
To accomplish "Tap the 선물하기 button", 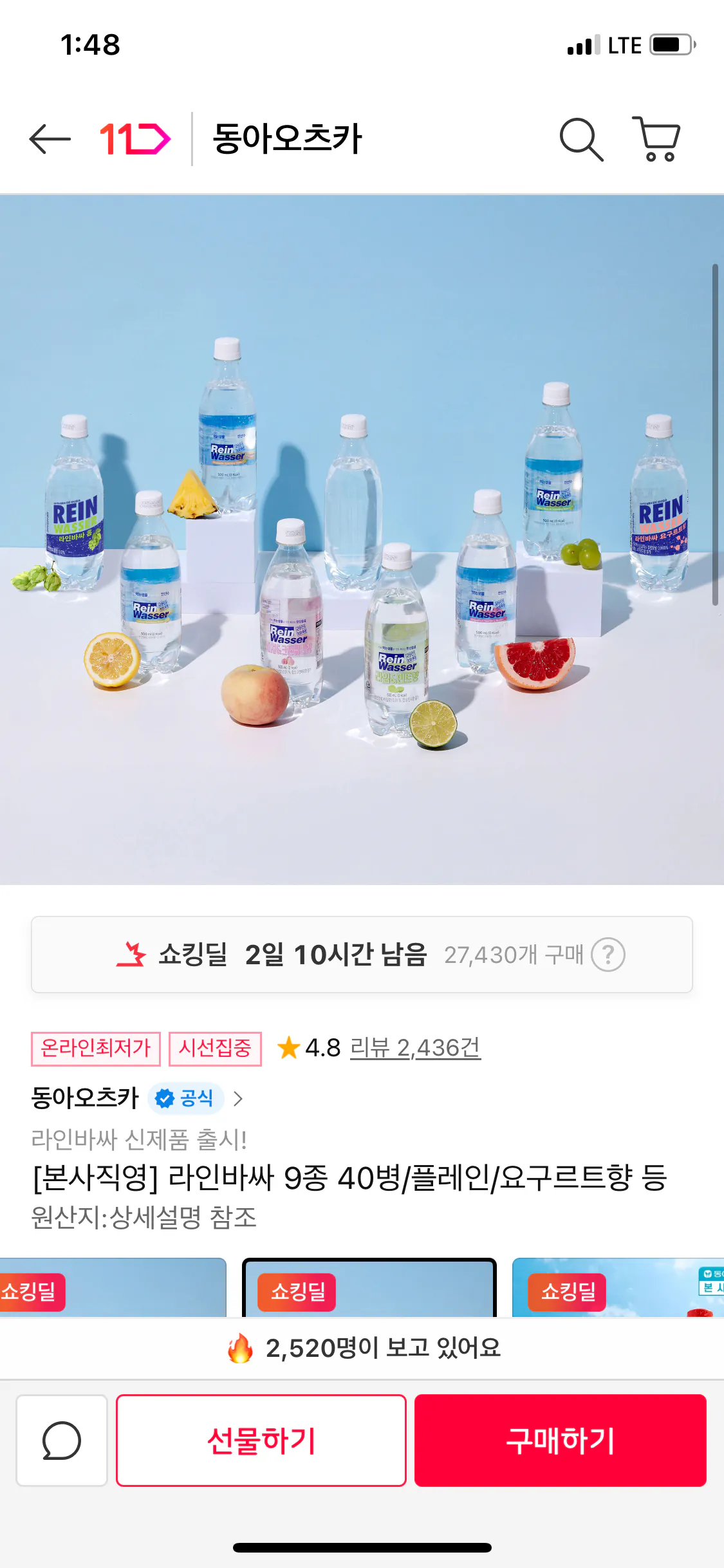I will (261, 1441).
